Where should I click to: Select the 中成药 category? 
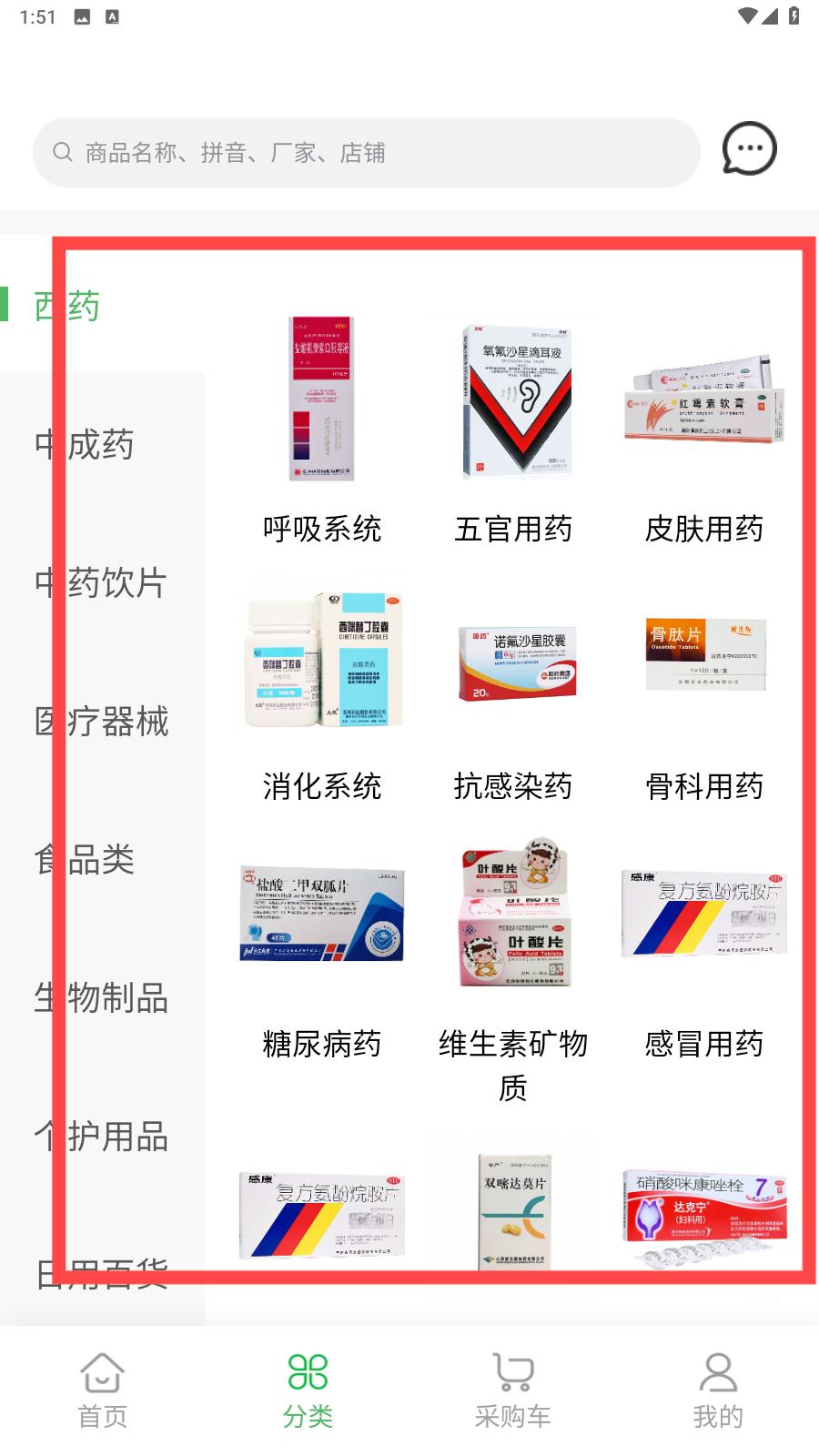click(85, 445)
